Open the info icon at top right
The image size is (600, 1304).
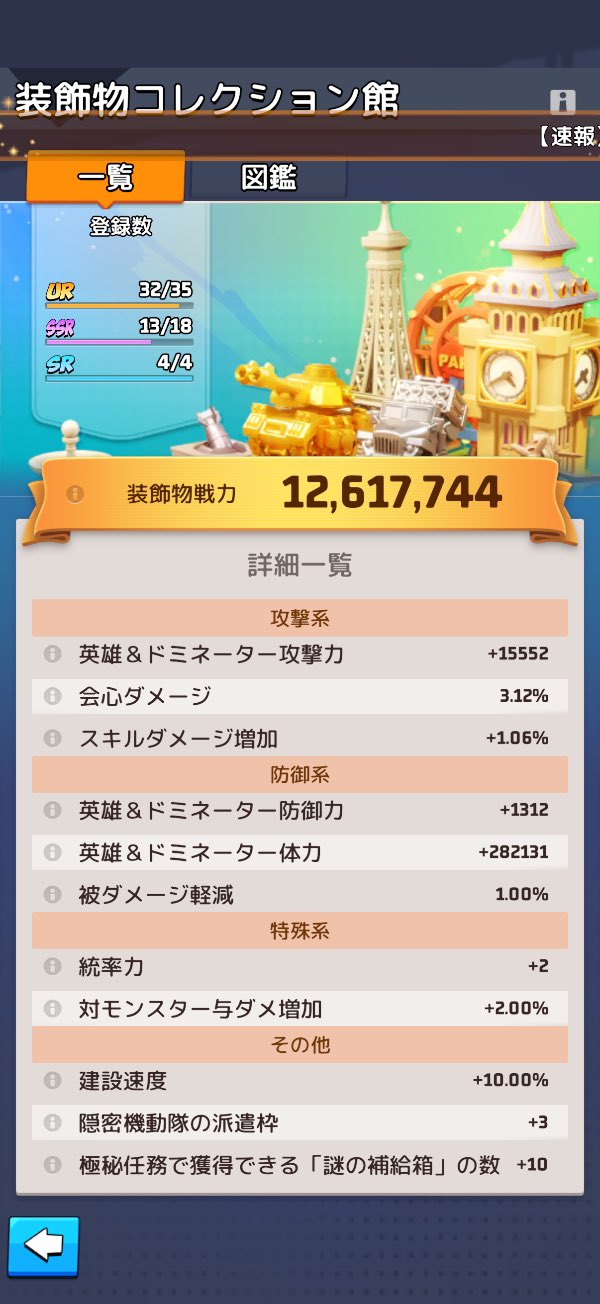pos(562,101)
